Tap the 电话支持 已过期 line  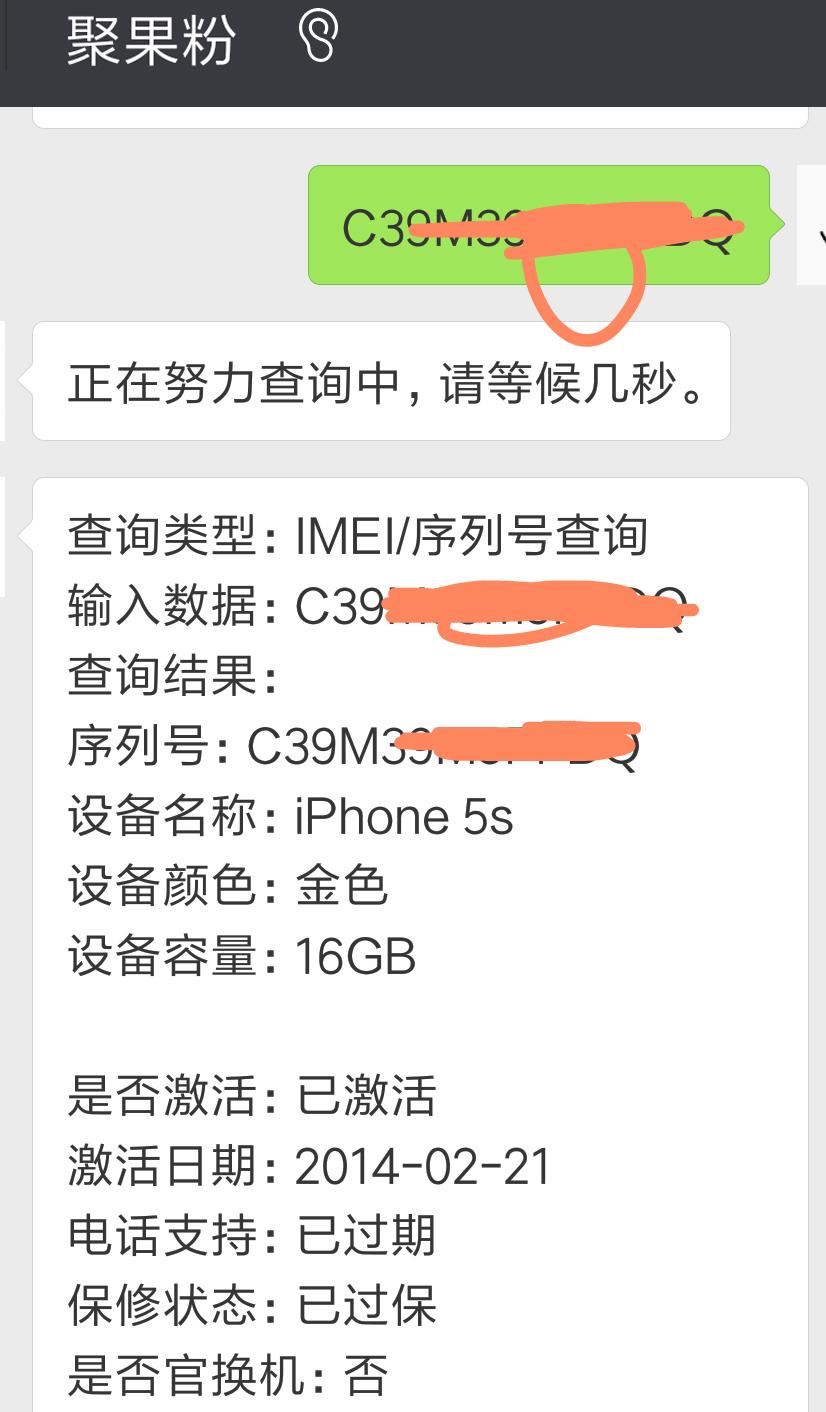point(250,1238)
